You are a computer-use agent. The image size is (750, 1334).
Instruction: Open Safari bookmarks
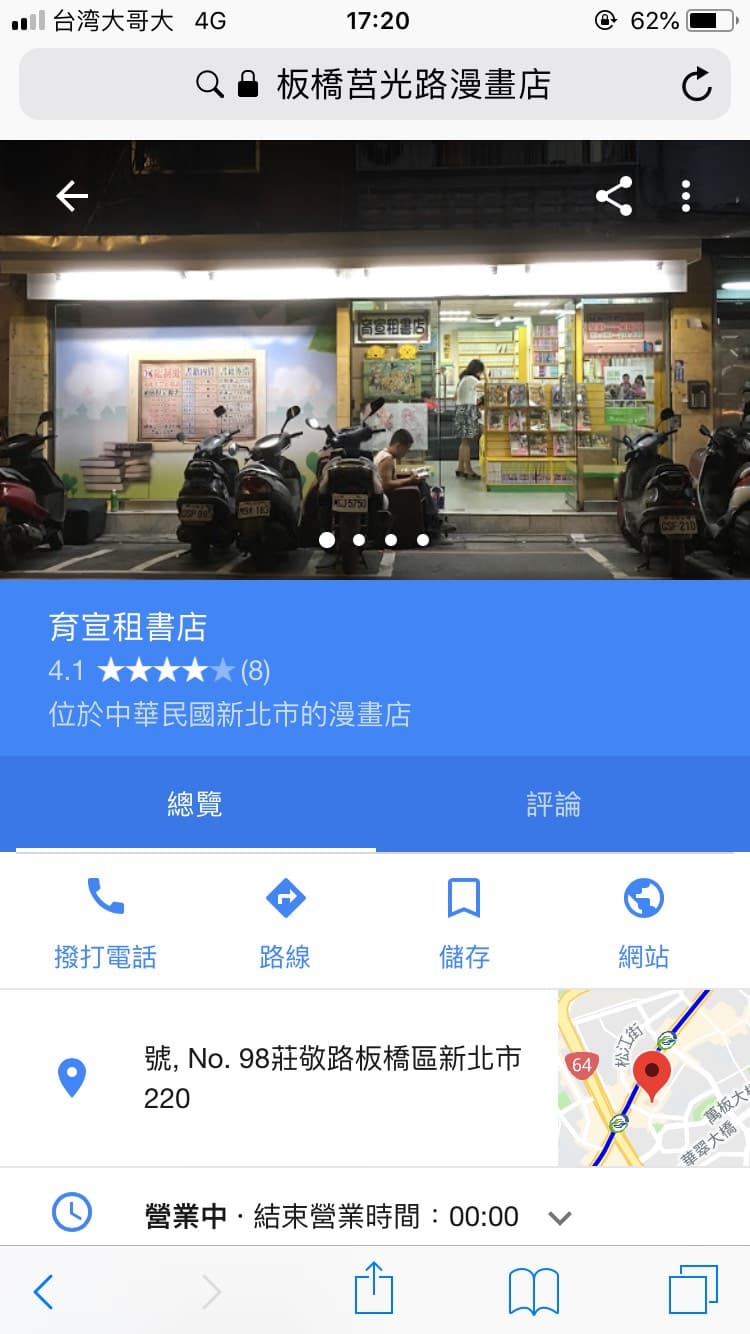[534, 1291]
